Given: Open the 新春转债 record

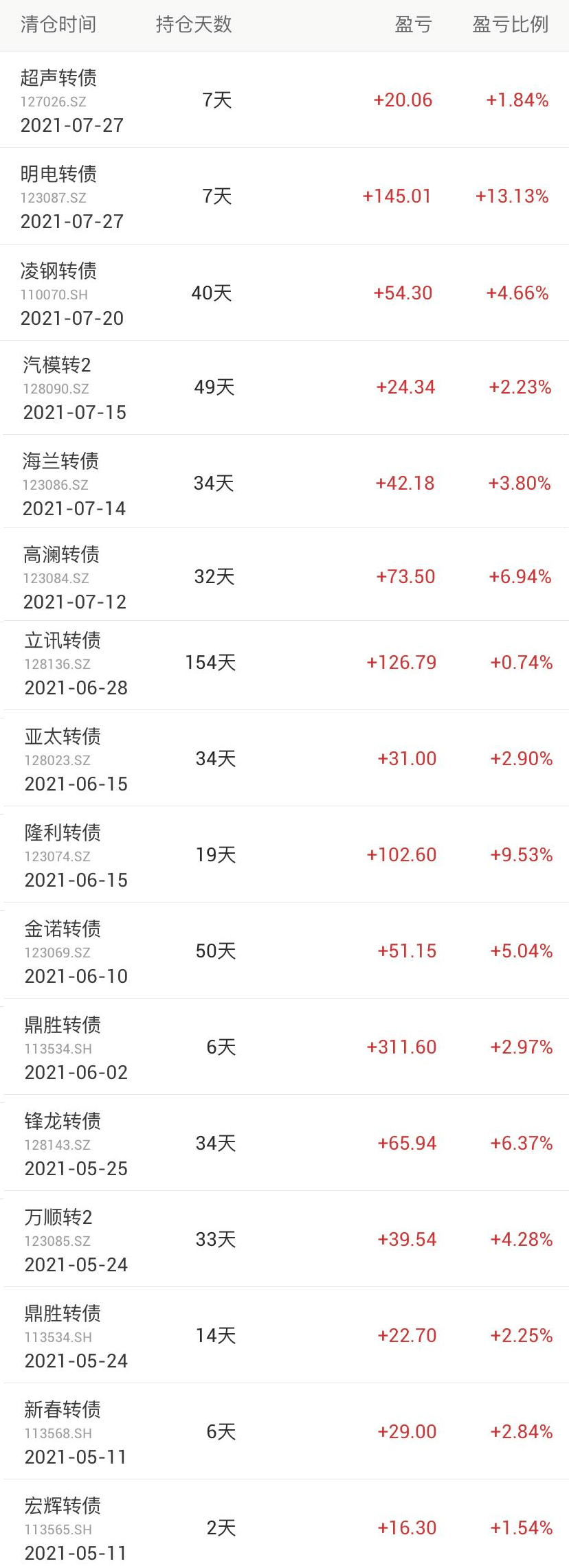Looking at the screenshot, I should (x=284, y=1432).
